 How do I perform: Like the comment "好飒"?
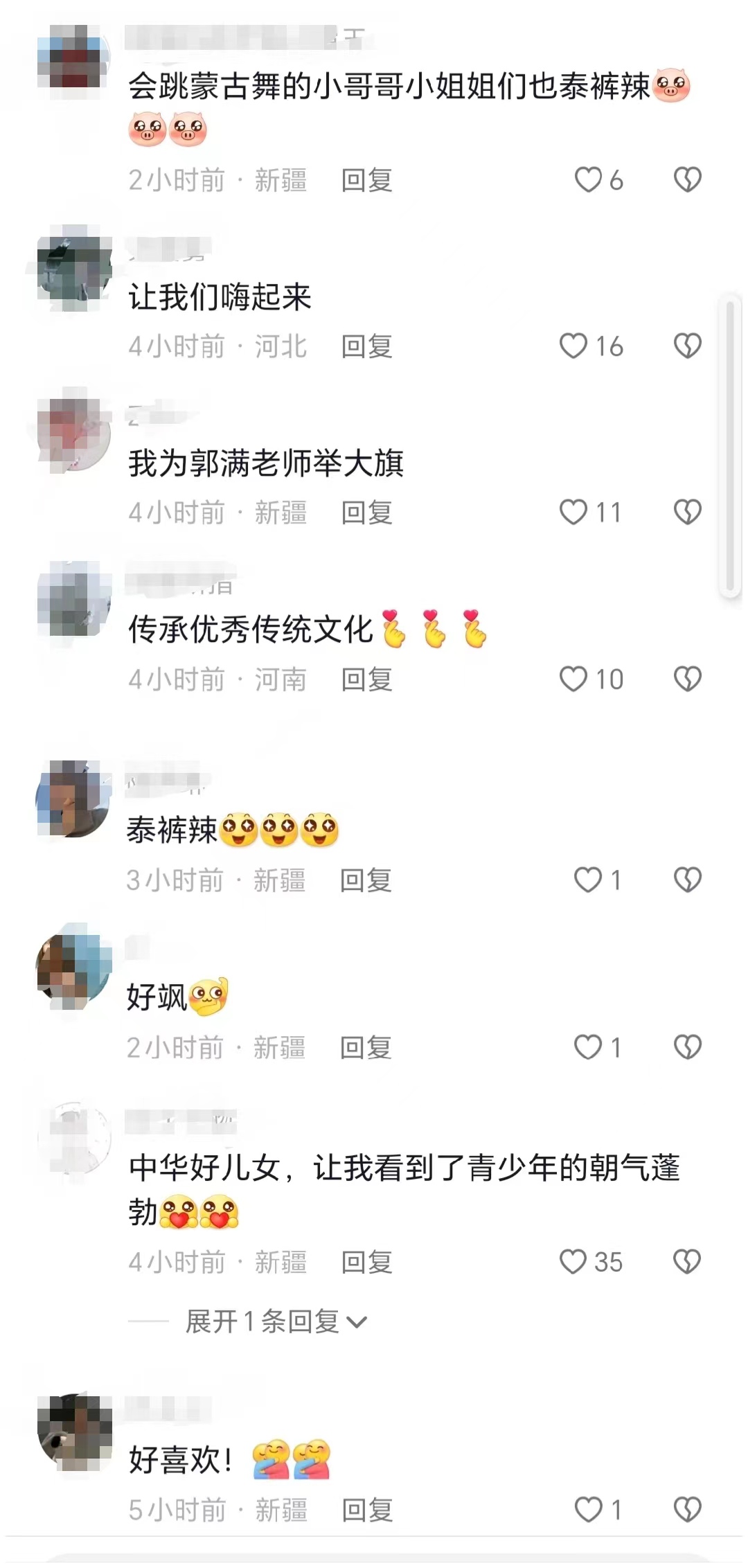[x=588, y=1047]
